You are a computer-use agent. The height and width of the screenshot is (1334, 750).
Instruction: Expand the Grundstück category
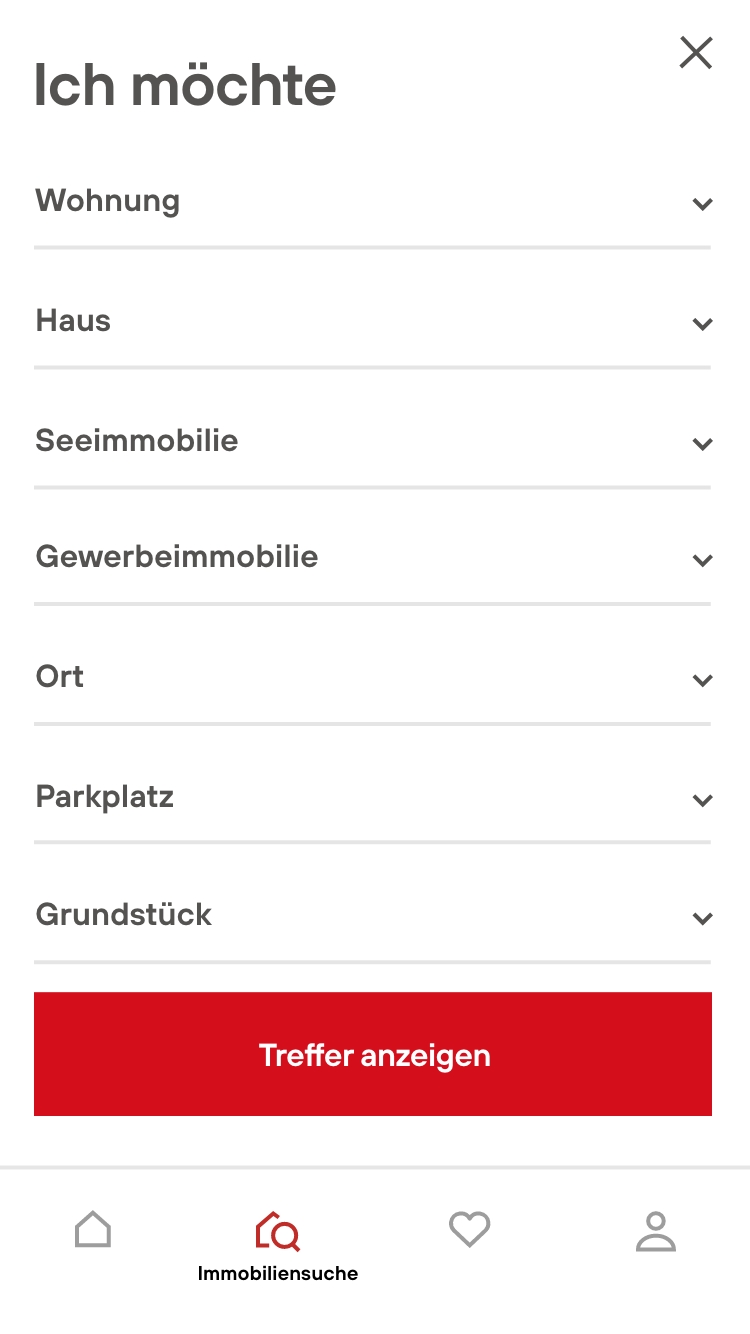372,916
